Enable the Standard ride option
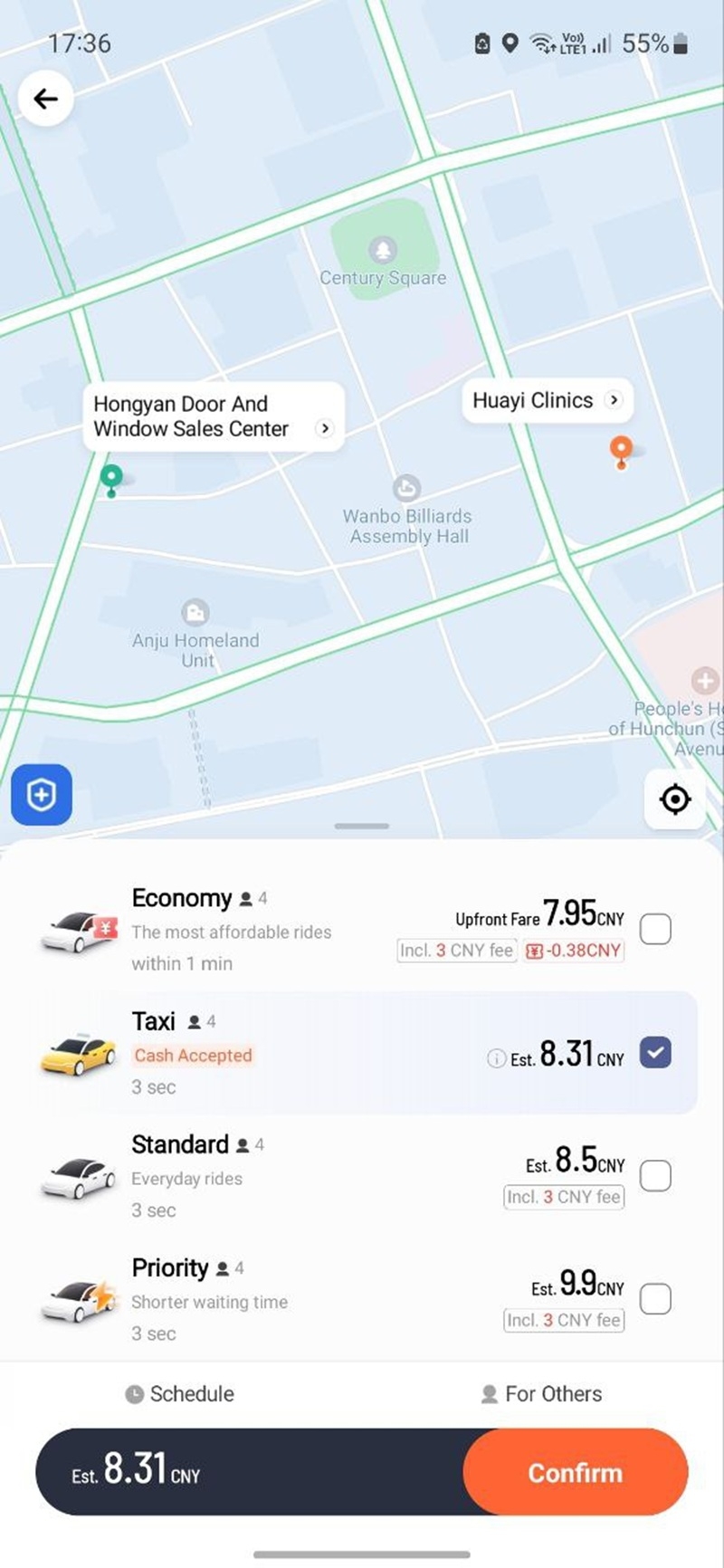This screenshot has height=1568, width=724. [x=654, y=1175]
